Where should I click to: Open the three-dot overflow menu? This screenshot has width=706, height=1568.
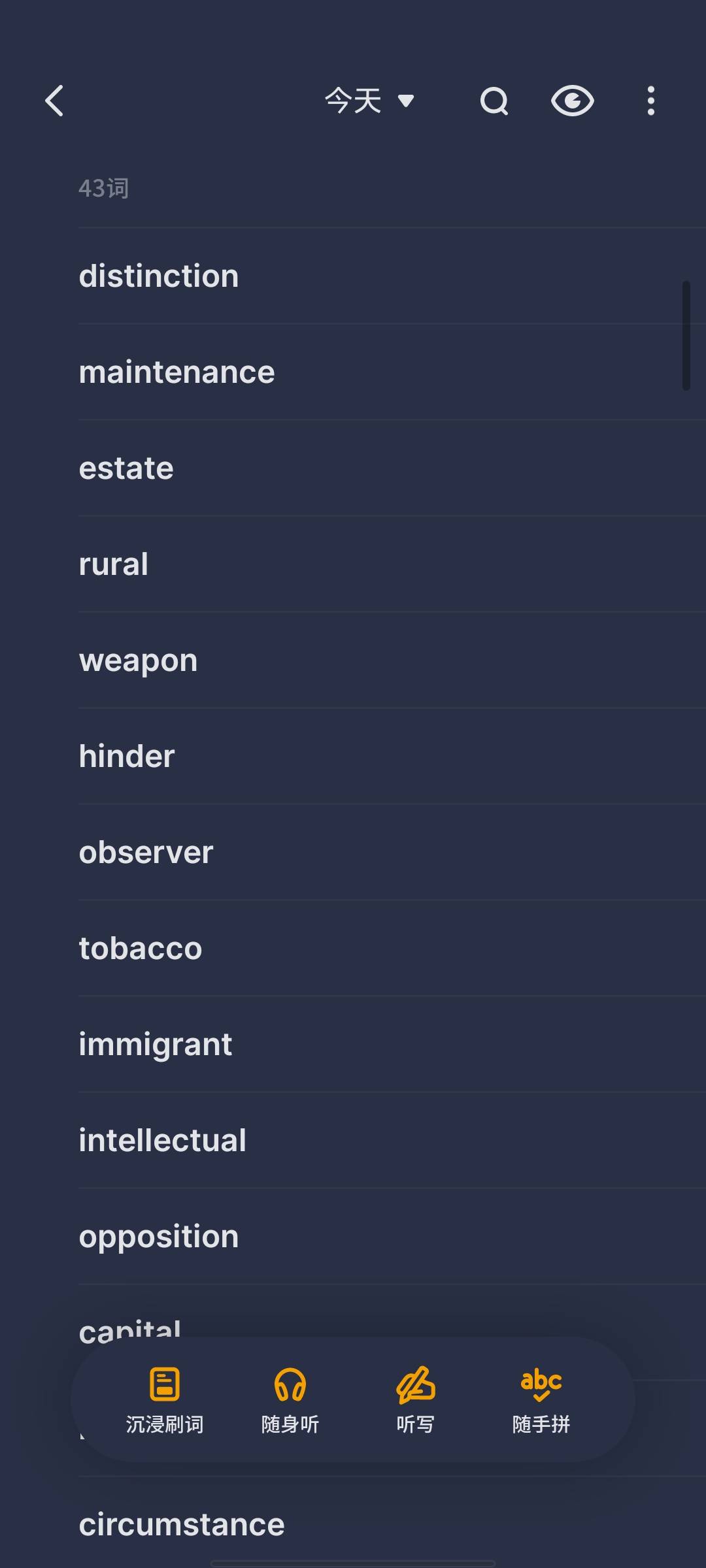pyautogui.click(x=650, y=101)
